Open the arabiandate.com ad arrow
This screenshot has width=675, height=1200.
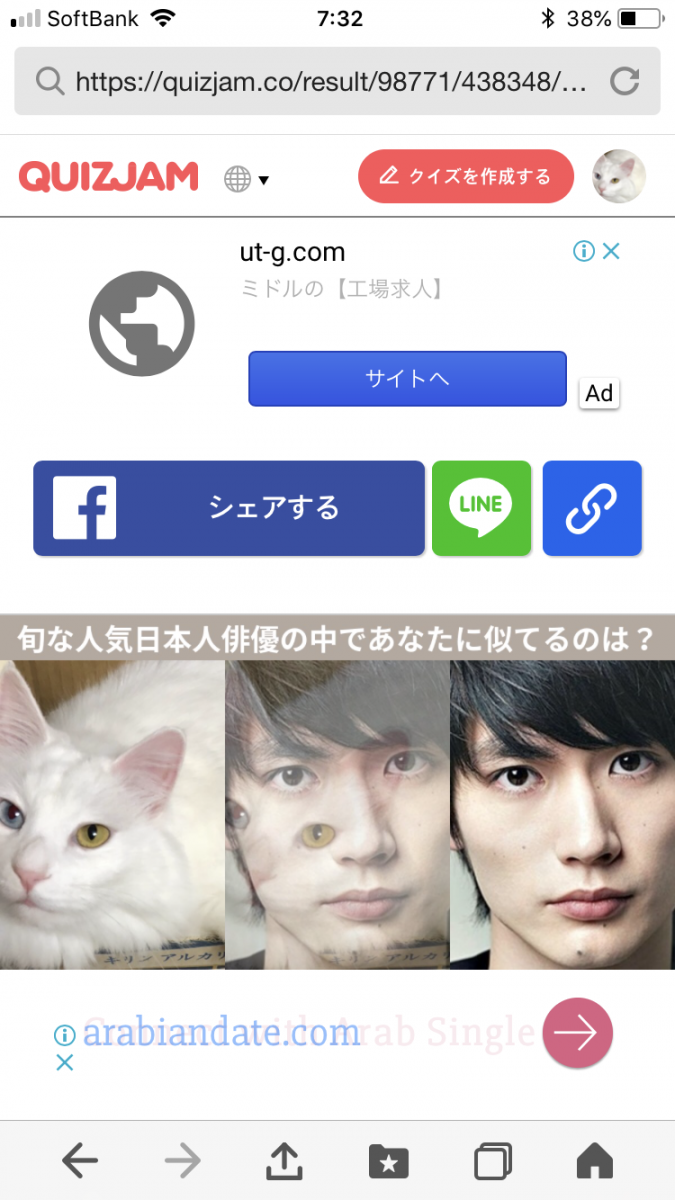coord(577,1033)
